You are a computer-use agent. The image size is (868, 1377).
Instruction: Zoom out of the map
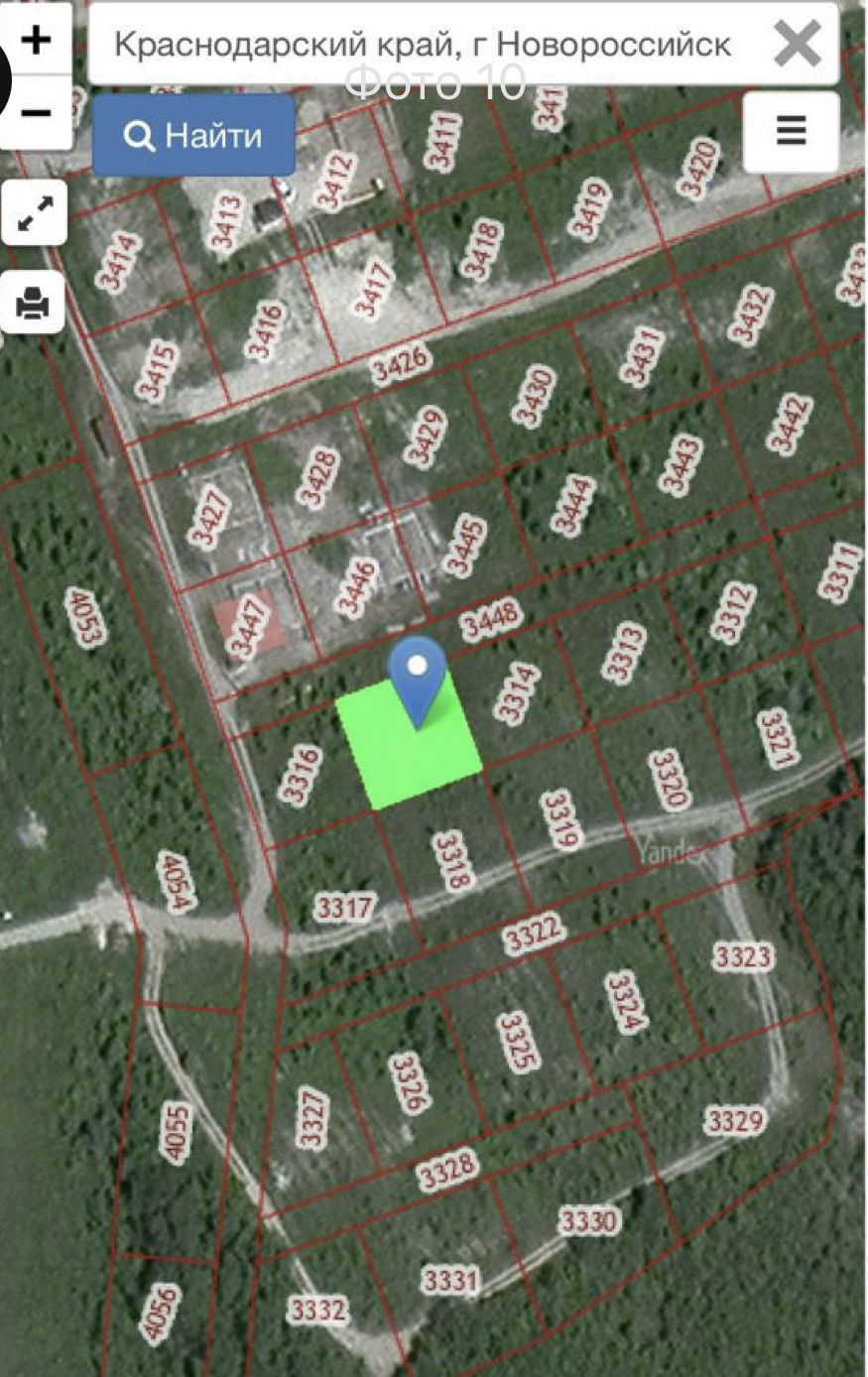tap(36, 112)
